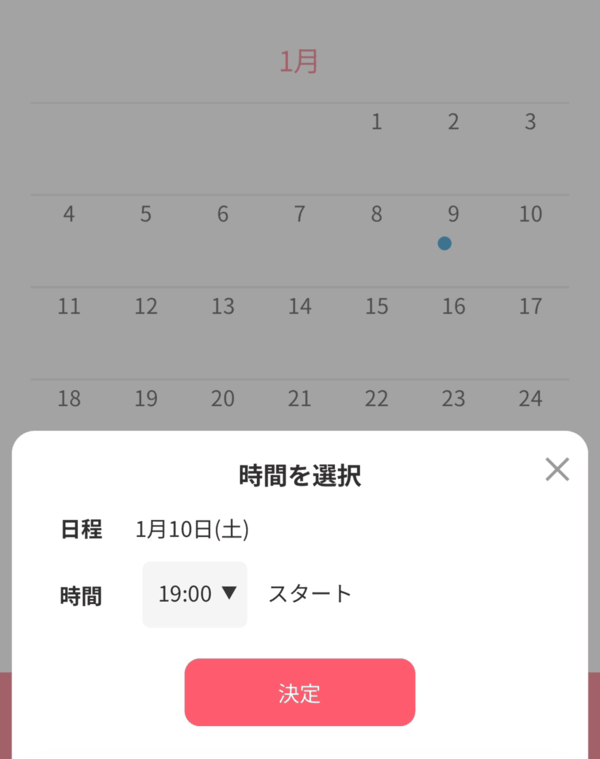Image resolution: width=600 pixels, height=759 pixels.
Task: Close the 時間を選択 dialog
Action: pyautogui.click(x=557, y=469)
